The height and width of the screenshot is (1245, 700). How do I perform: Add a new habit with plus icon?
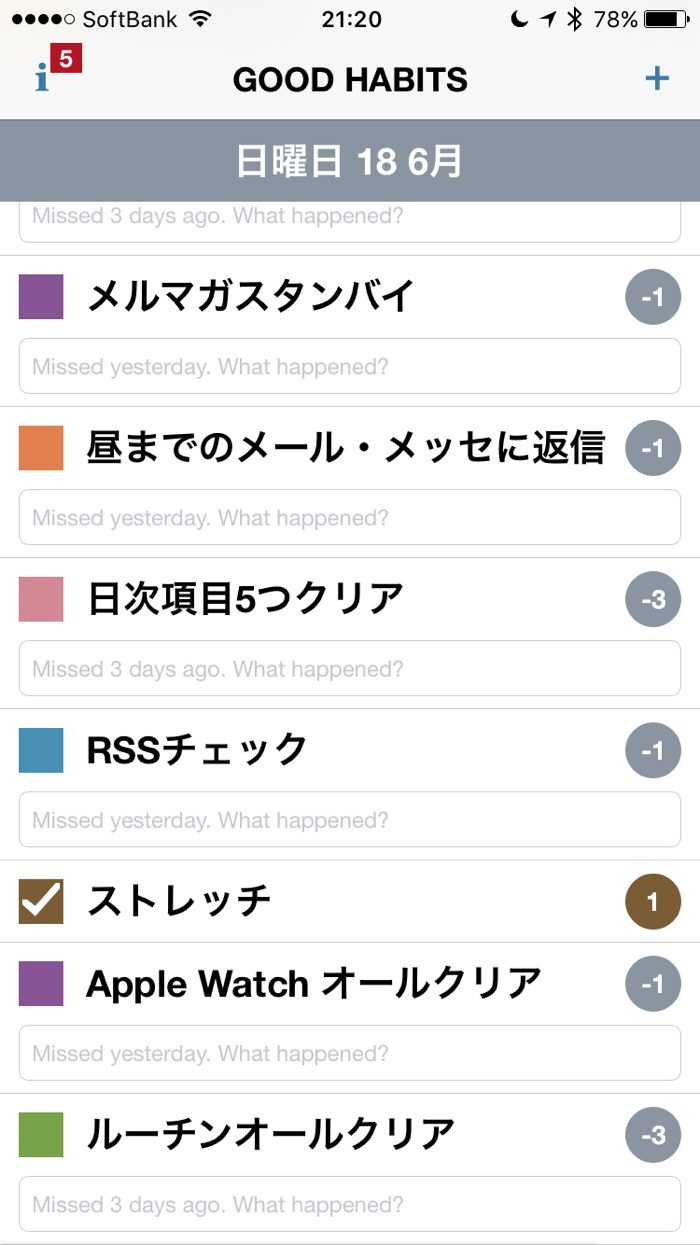[657, 78]
